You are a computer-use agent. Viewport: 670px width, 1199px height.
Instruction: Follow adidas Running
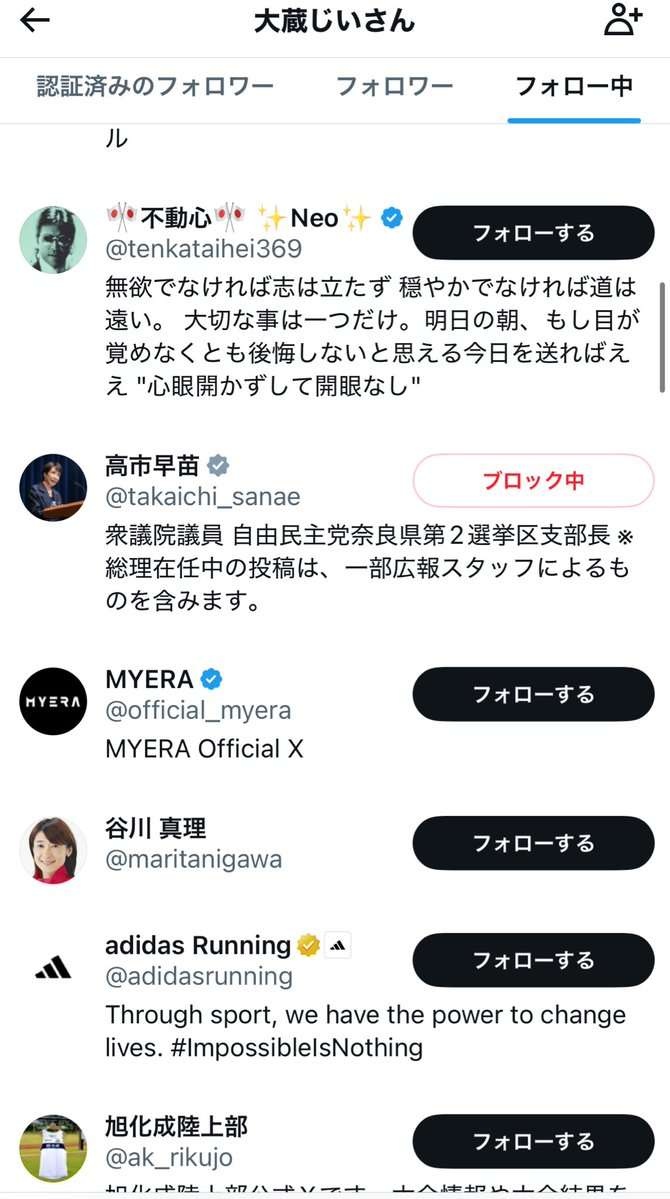[533, 960]
